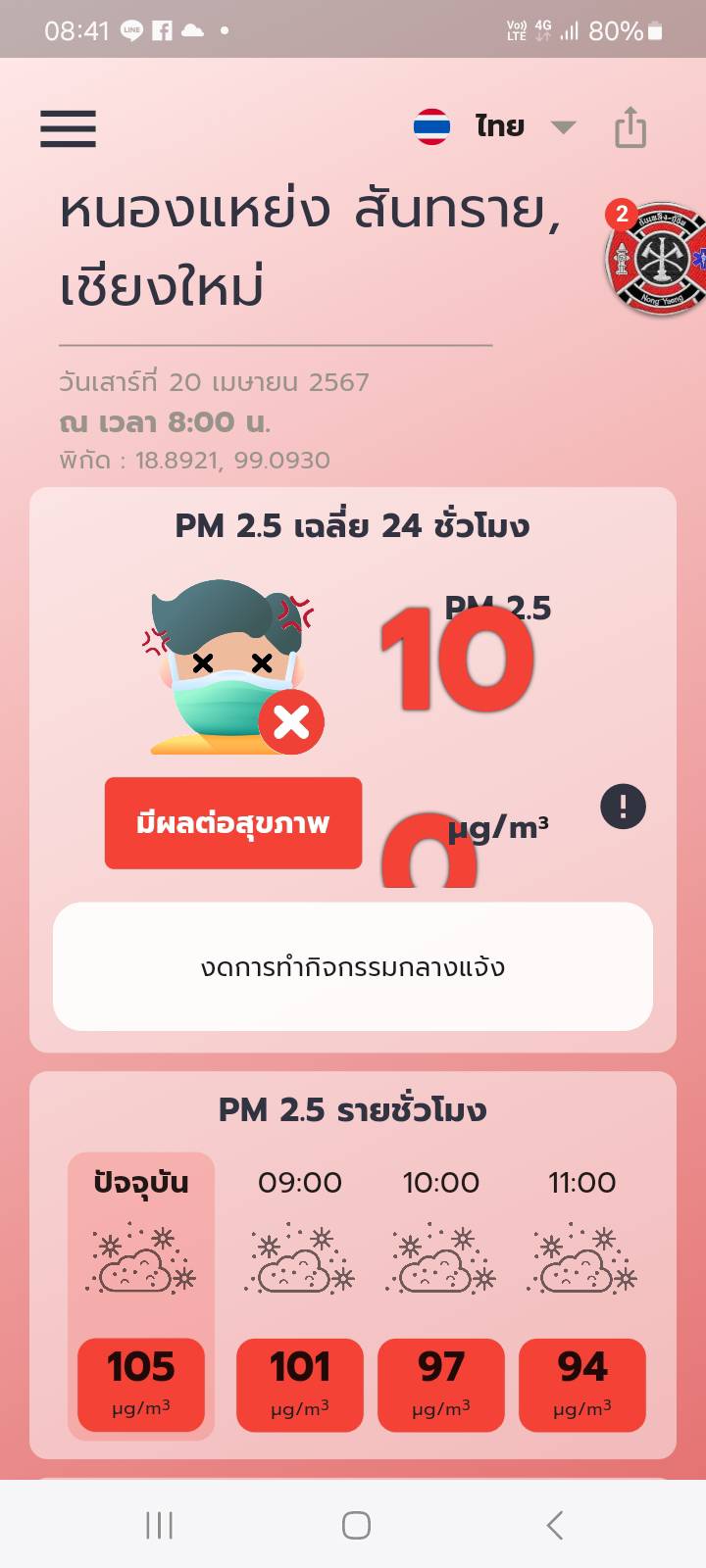Select the 09:00 hourly forecast card

point(300,1296)
